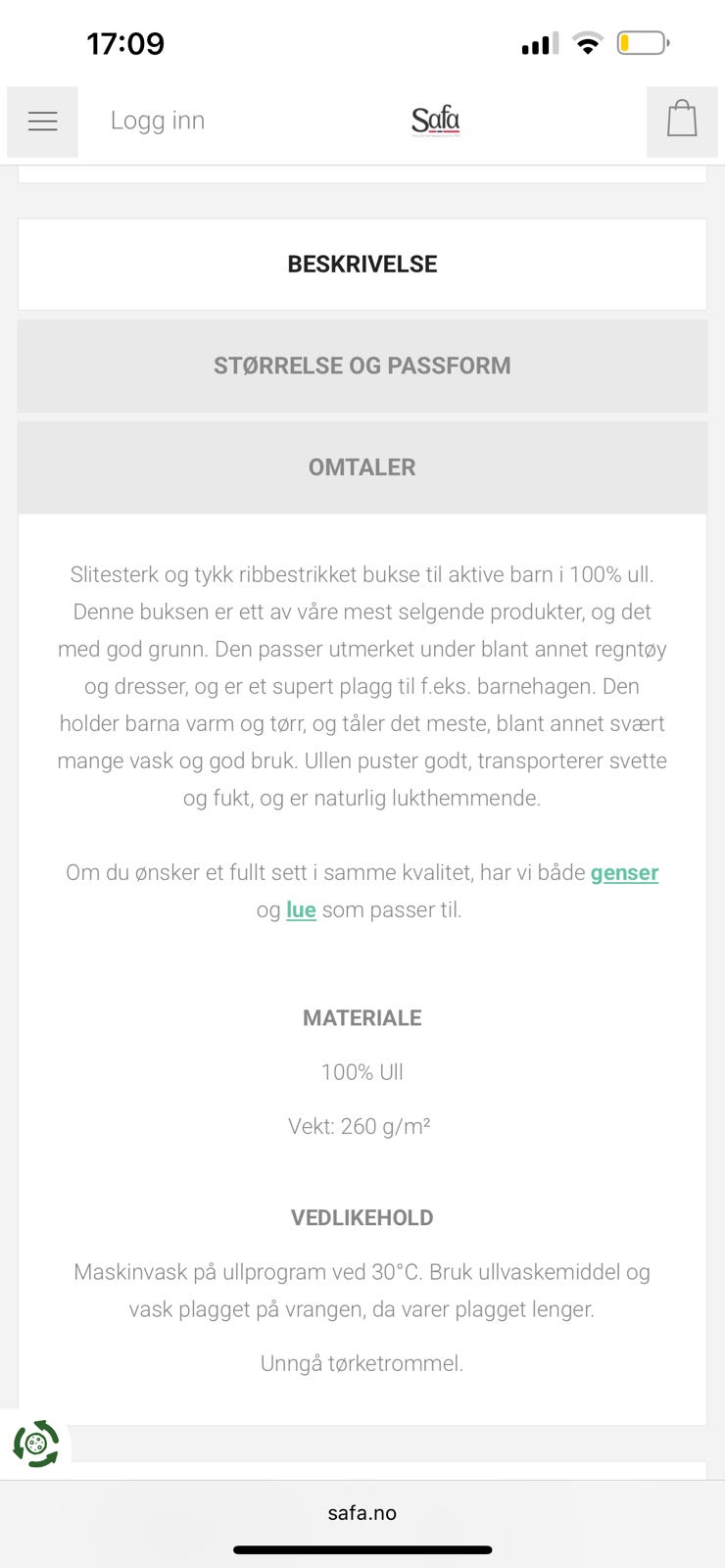Select the VEDLIKEHOLD heading text
Image resolution: width=725 pixels, height=1568 pixels.
click(x=362, y=1217)
